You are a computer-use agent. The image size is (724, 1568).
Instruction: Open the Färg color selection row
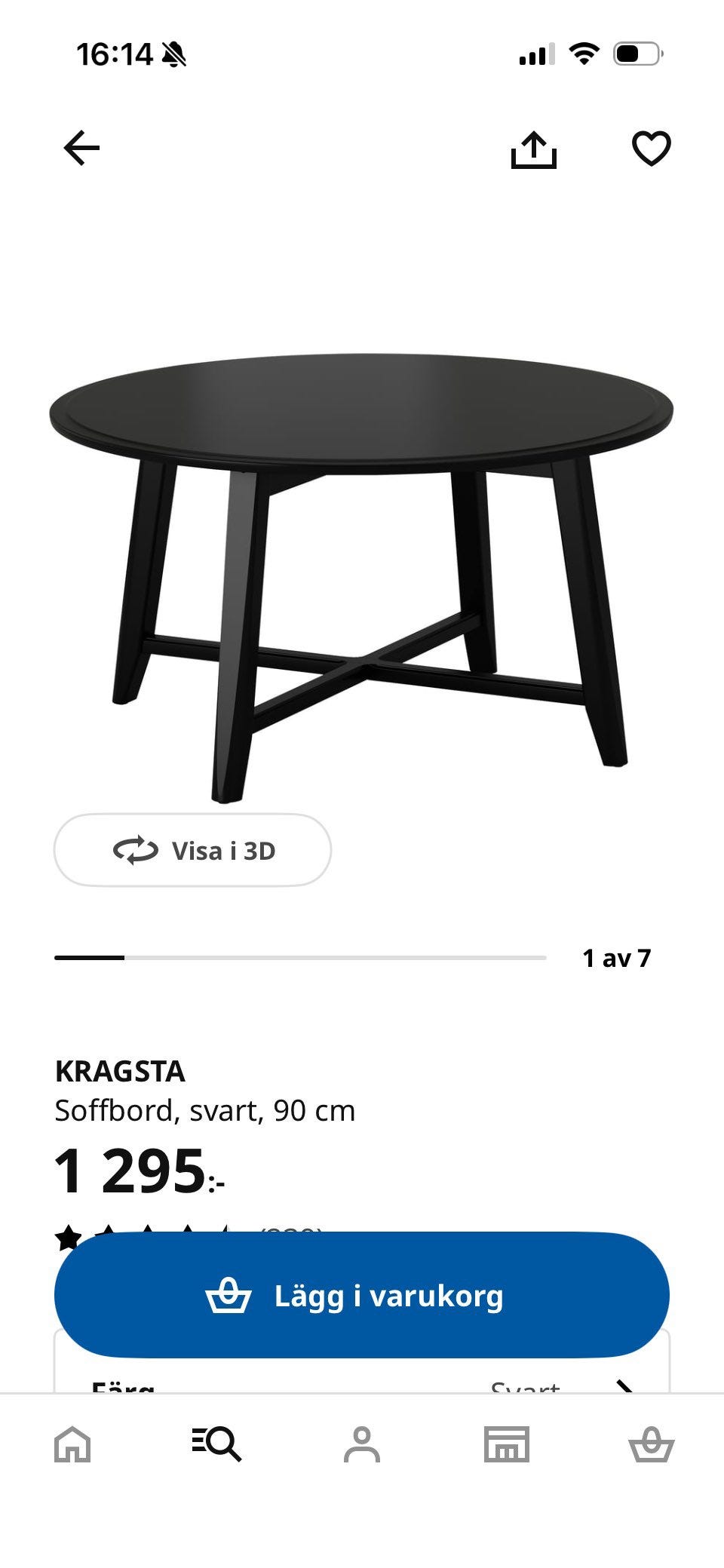(362, 1382)
